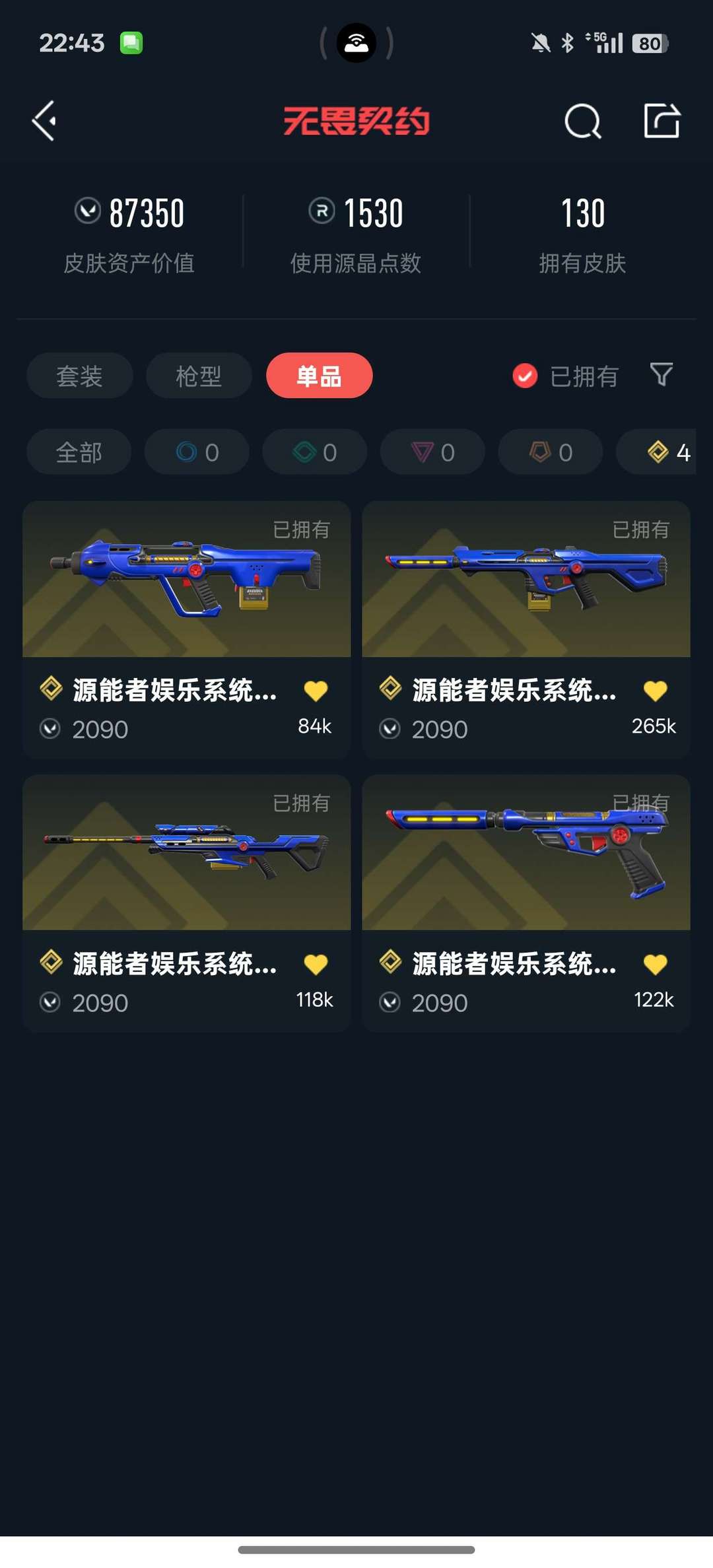The image size is (713, 1568).
Task: Open the skin card with 265k likes
Action: (526, 629)
